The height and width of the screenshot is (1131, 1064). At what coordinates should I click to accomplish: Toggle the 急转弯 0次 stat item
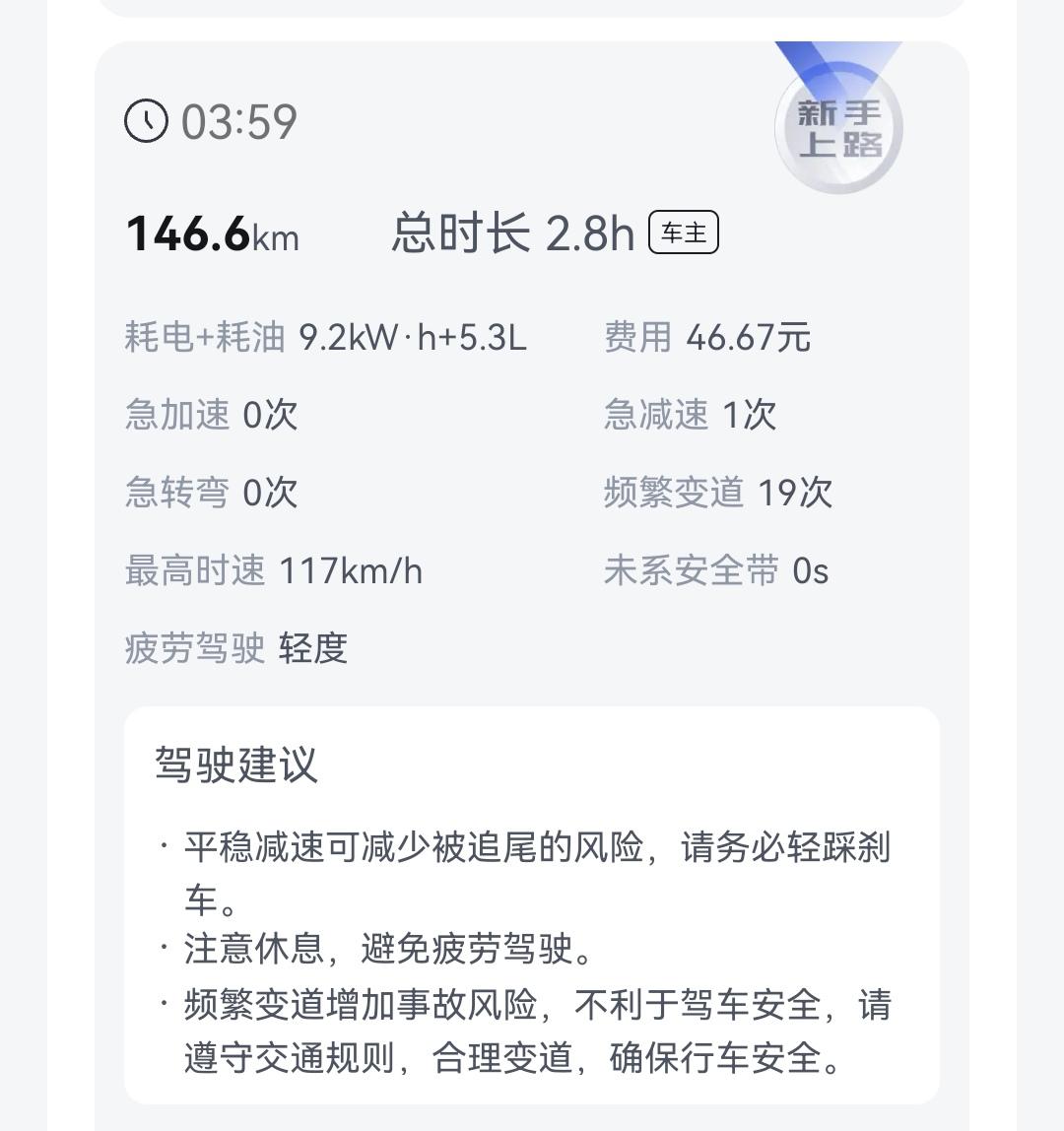[211, 494]
